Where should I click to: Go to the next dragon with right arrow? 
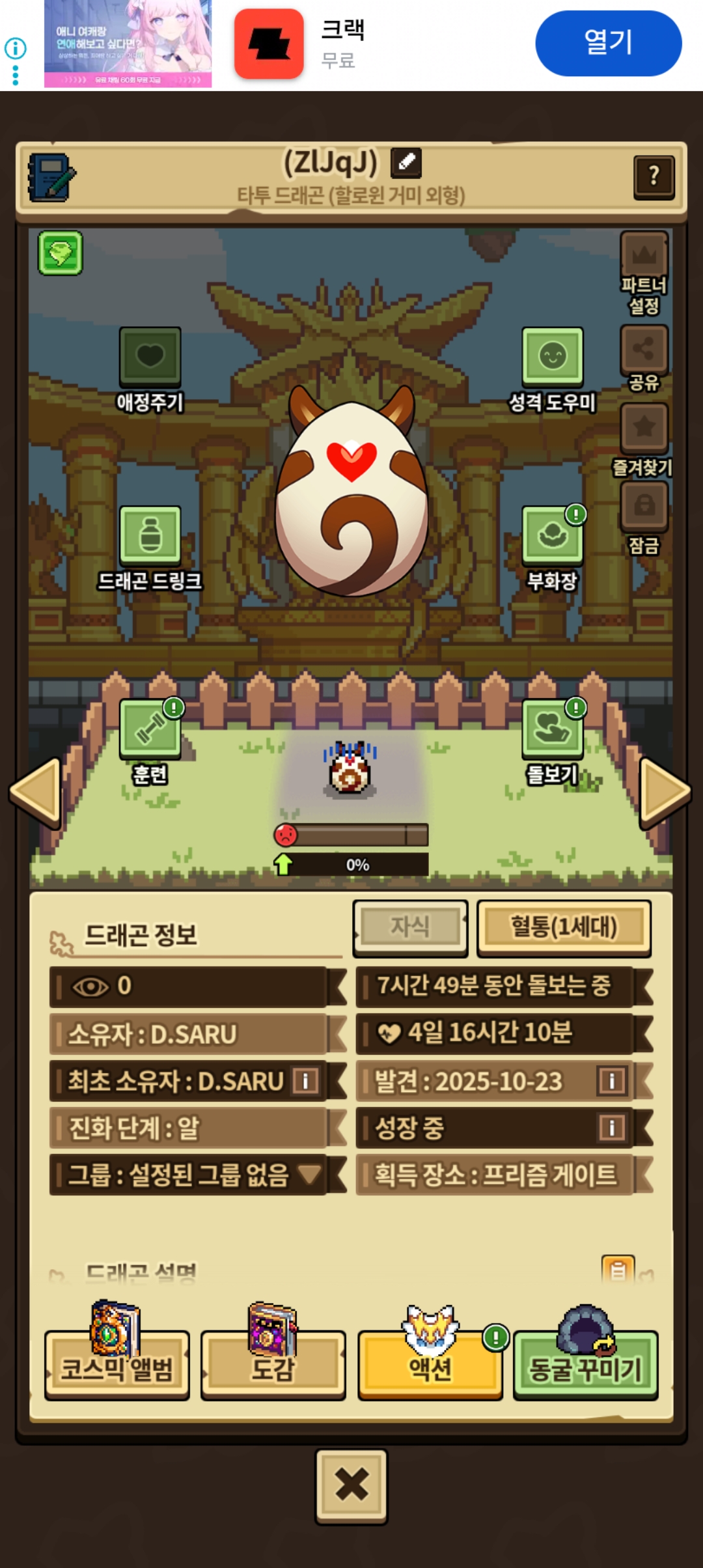coord(665,792)
